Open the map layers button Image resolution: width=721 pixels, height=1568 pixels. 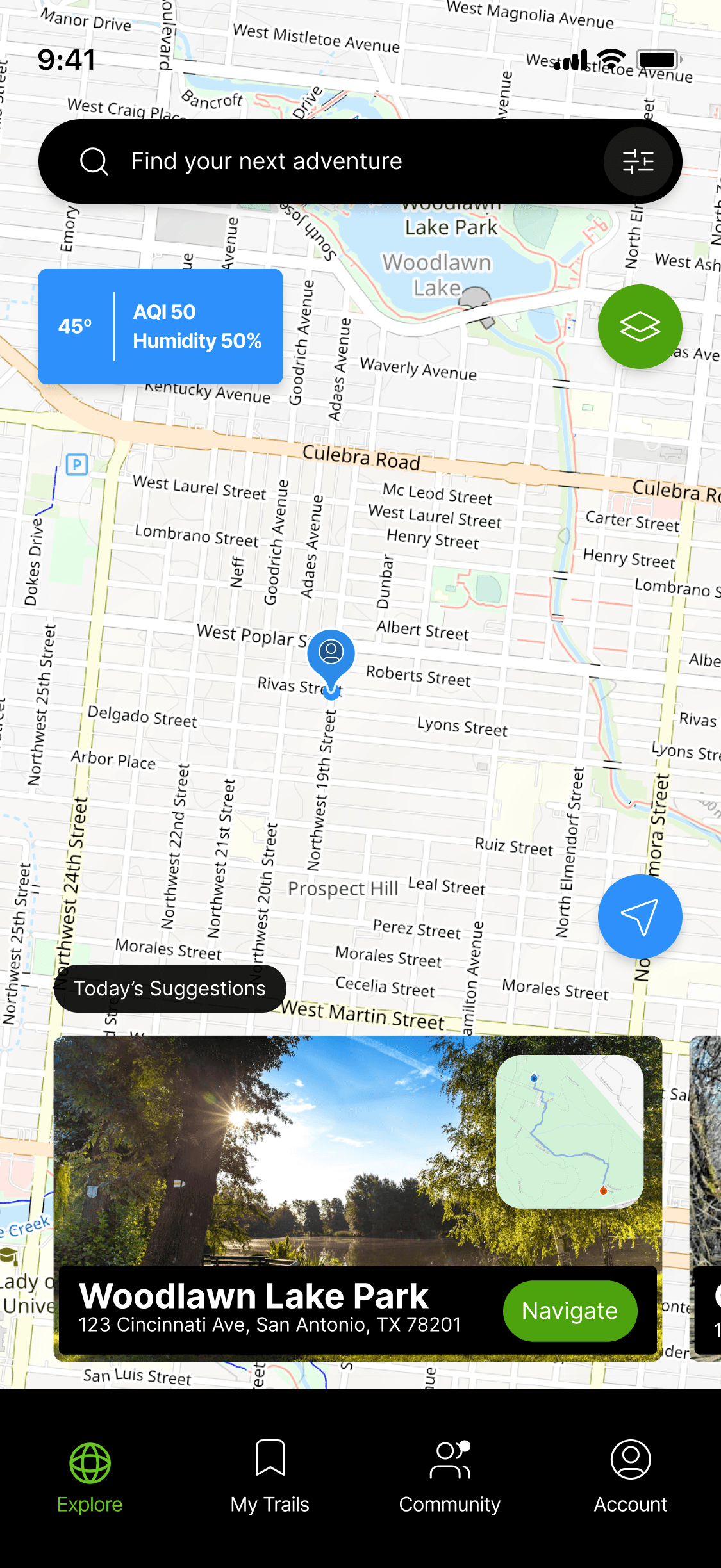click(x=640, y=327)
